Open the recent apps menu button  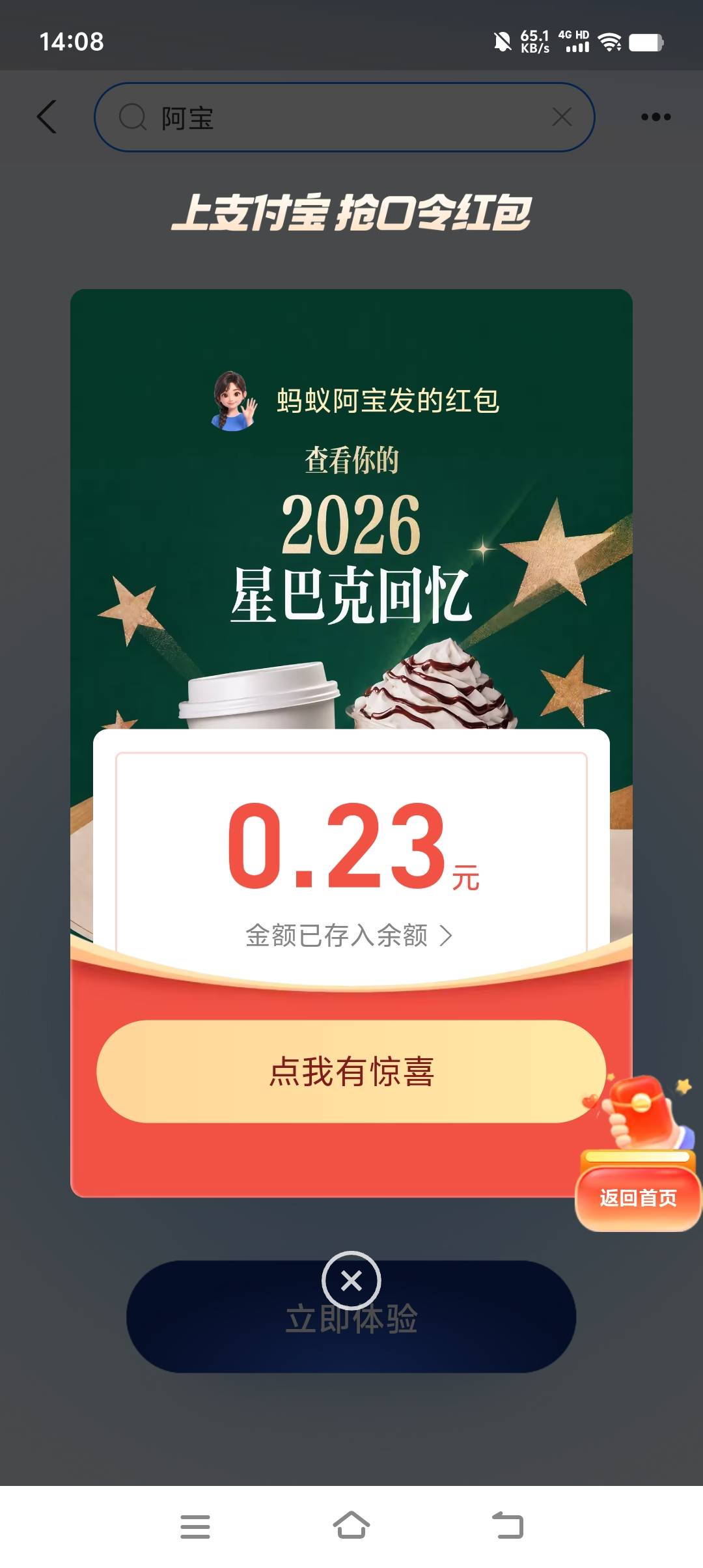click(195, 1526)
